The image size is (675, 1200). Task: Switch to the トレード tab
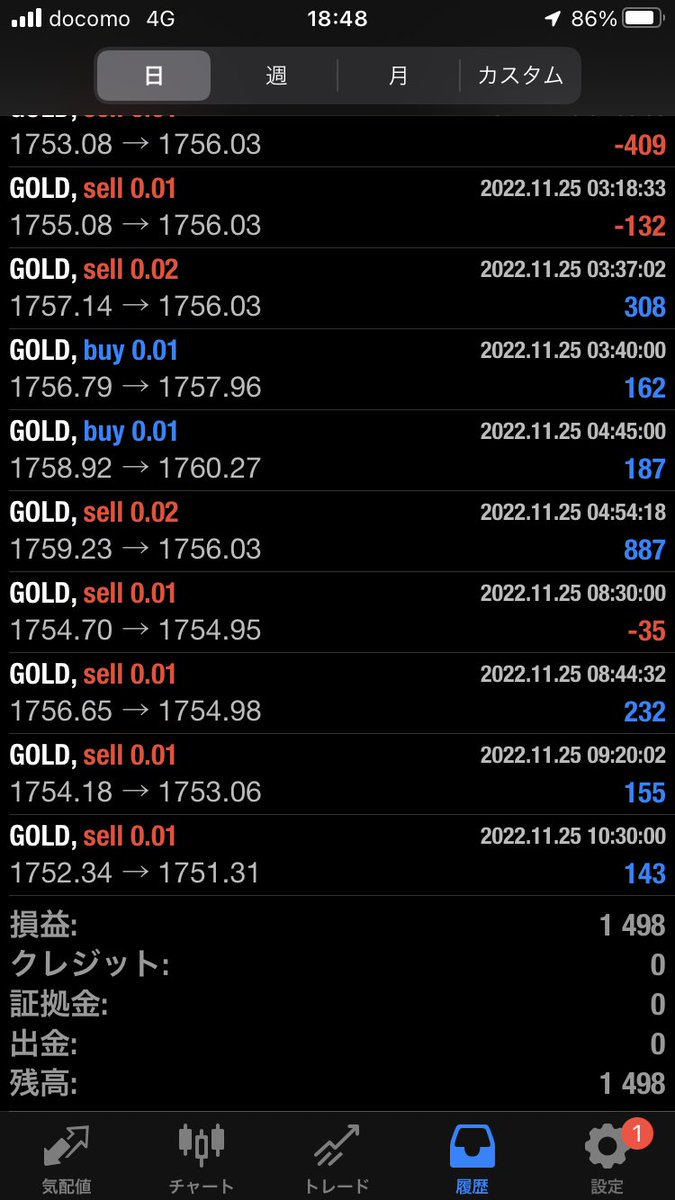click(336, 1158)
